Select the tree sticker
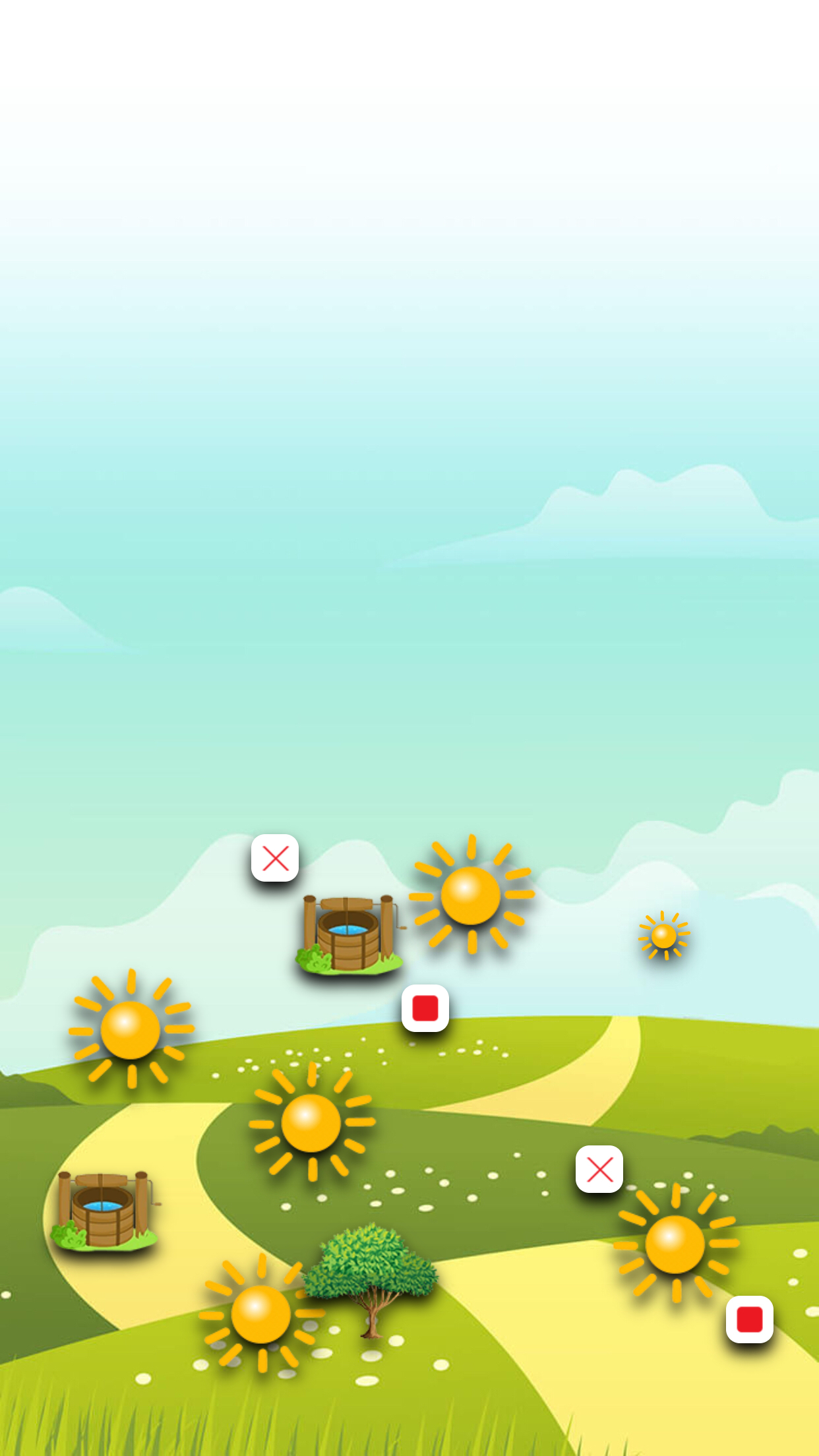The width and height of the screenshot is (819, 1456). 371,1280
